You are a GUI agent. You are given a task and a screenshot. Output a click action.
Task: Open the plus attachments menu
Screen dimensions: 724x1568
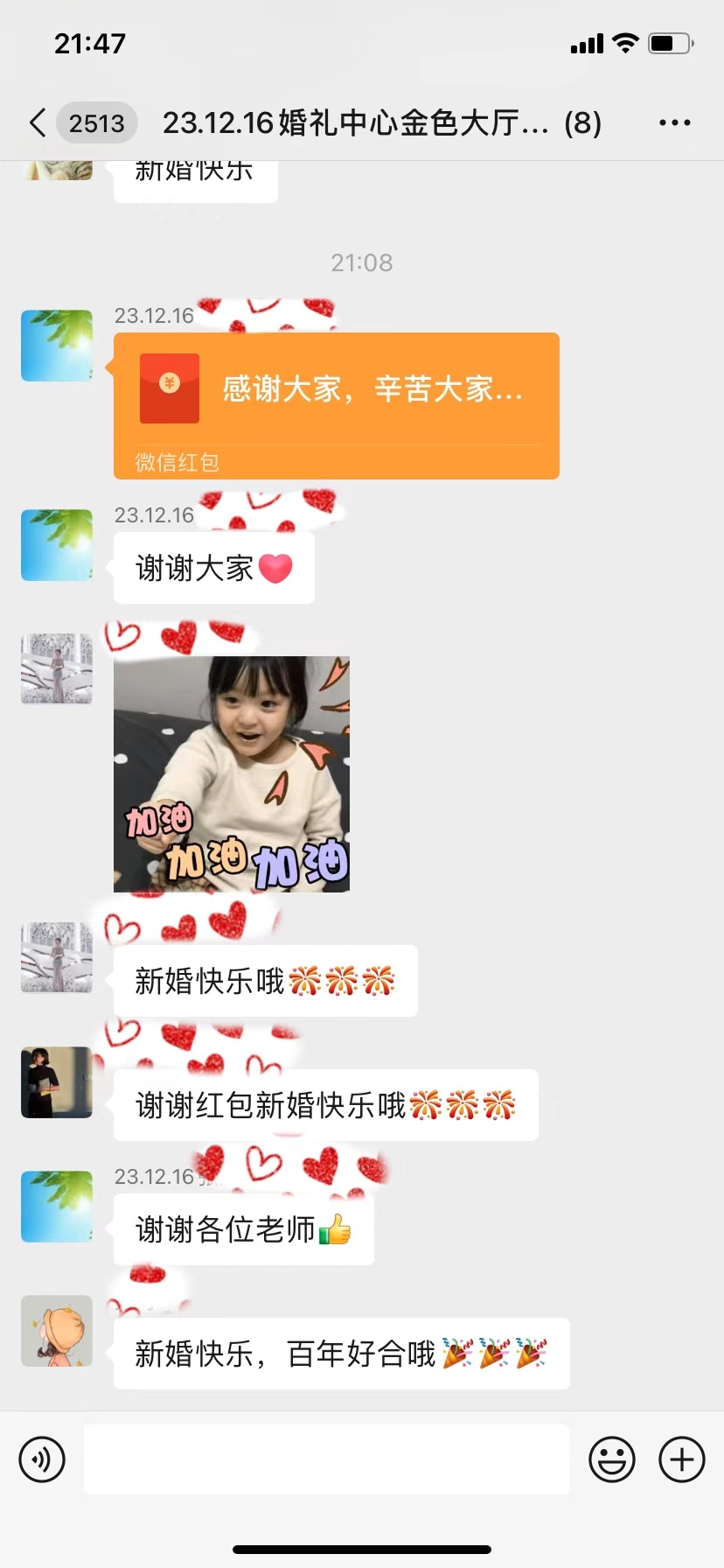(x=681, y=1459)
